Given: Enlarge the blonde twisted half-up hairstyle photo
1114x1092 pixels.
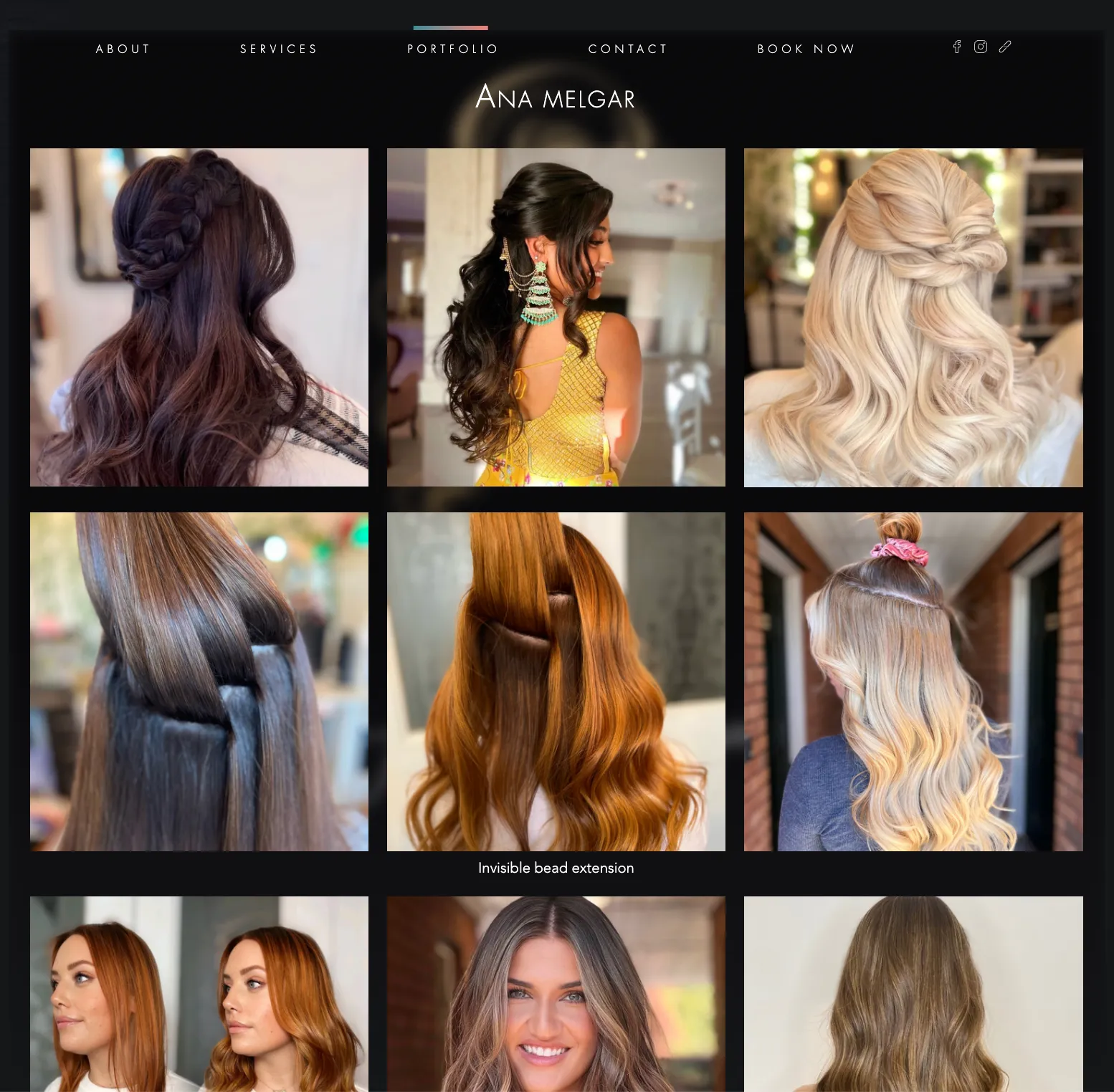Looking at the screenshot, I should (x=913, y=317).
